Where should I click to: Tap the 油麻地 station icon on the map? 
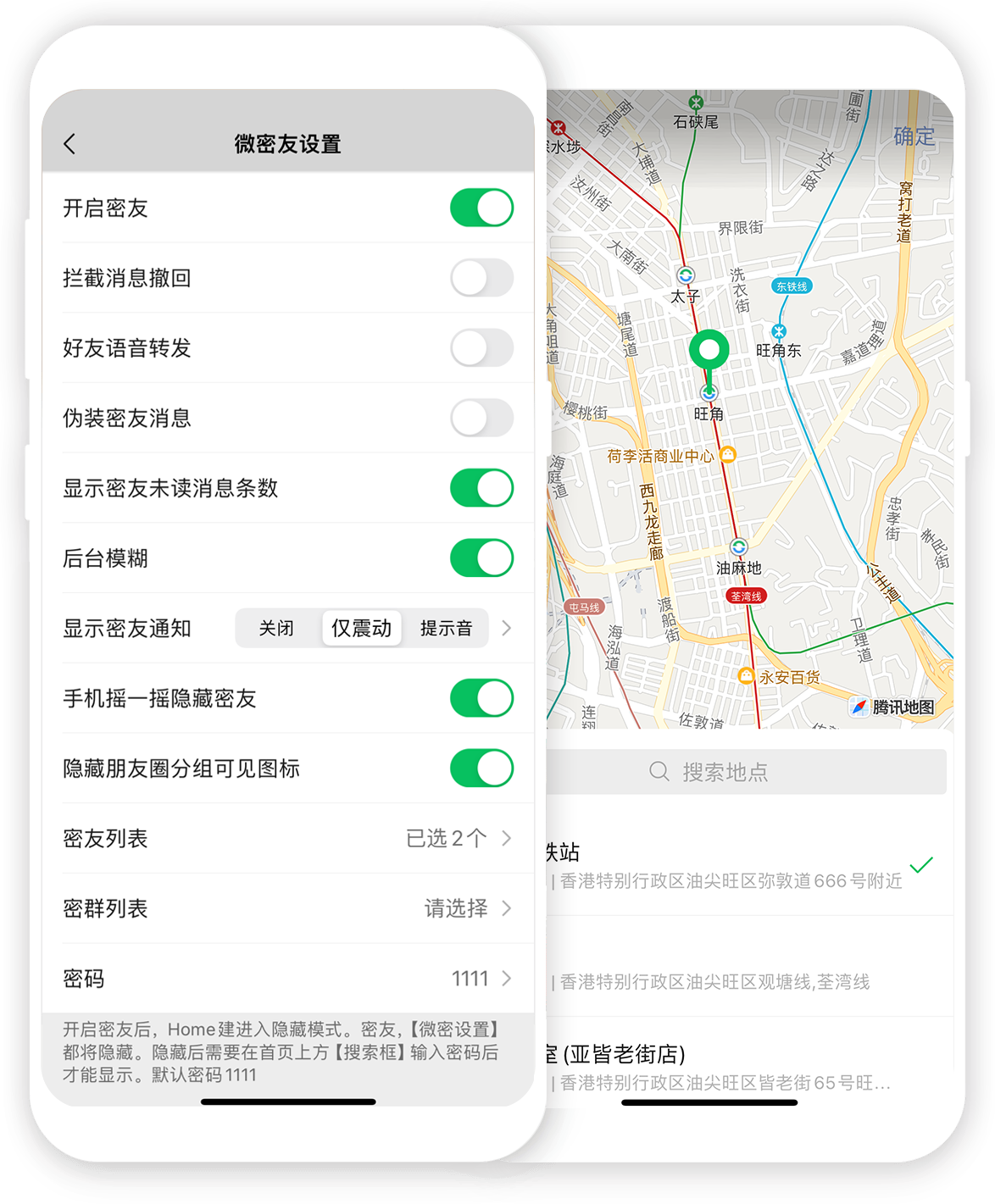(x=737, y=547)
